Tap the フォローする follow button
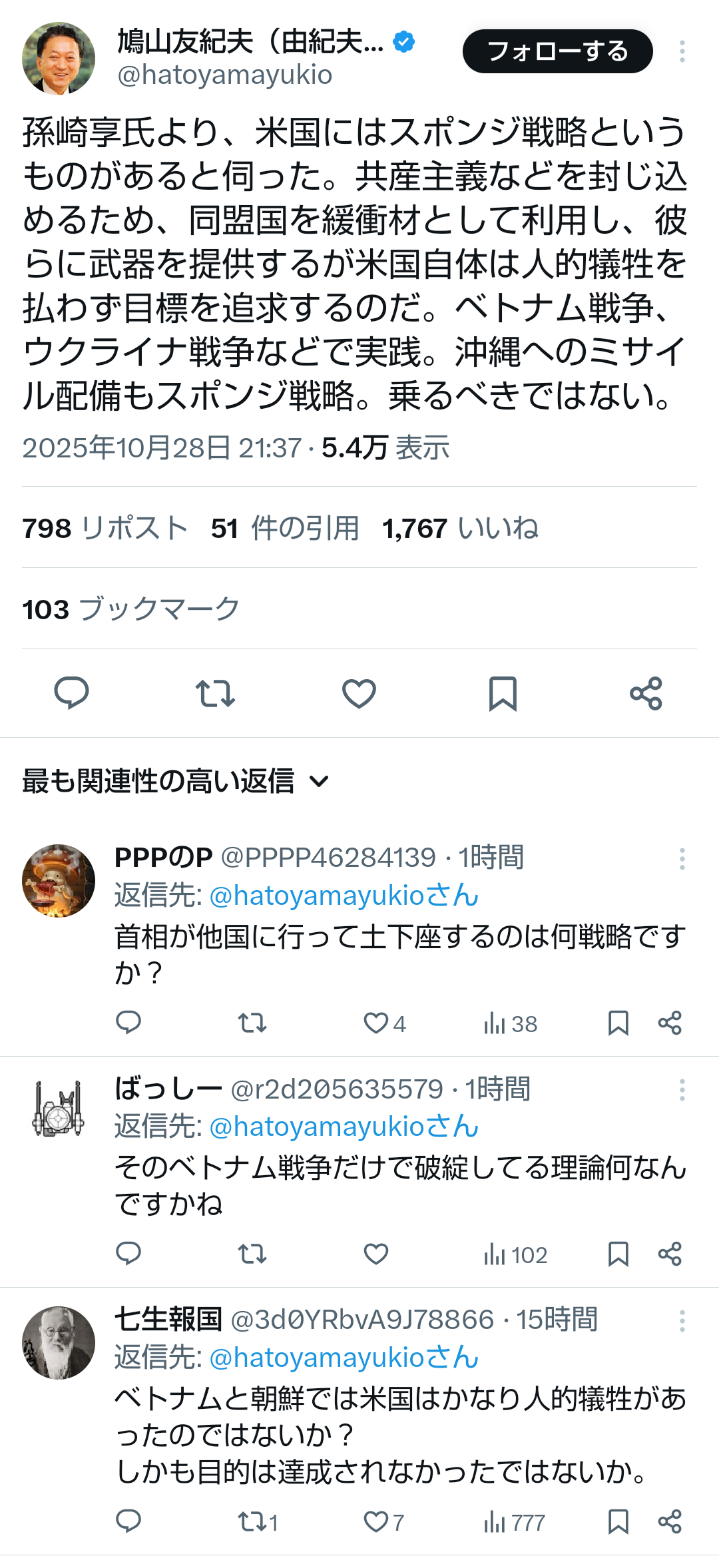This screenshot has height=1568, width=719. pyautogui.click(x=557, y=51)
